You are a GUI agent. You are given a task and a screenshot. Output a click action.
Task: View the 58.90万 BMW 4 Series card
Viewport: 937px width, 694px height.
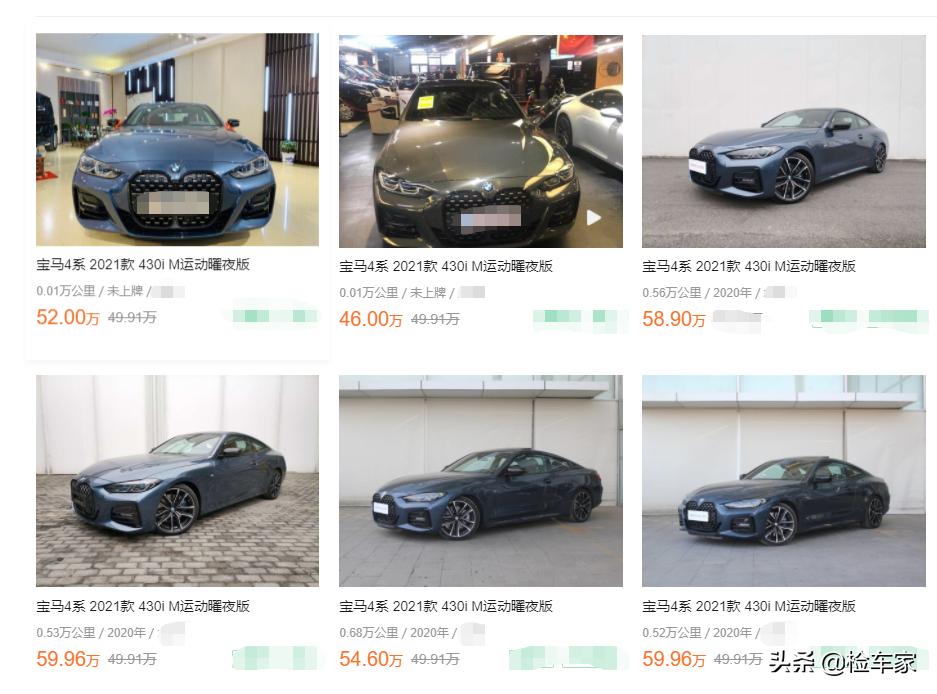tap(783, 141)
